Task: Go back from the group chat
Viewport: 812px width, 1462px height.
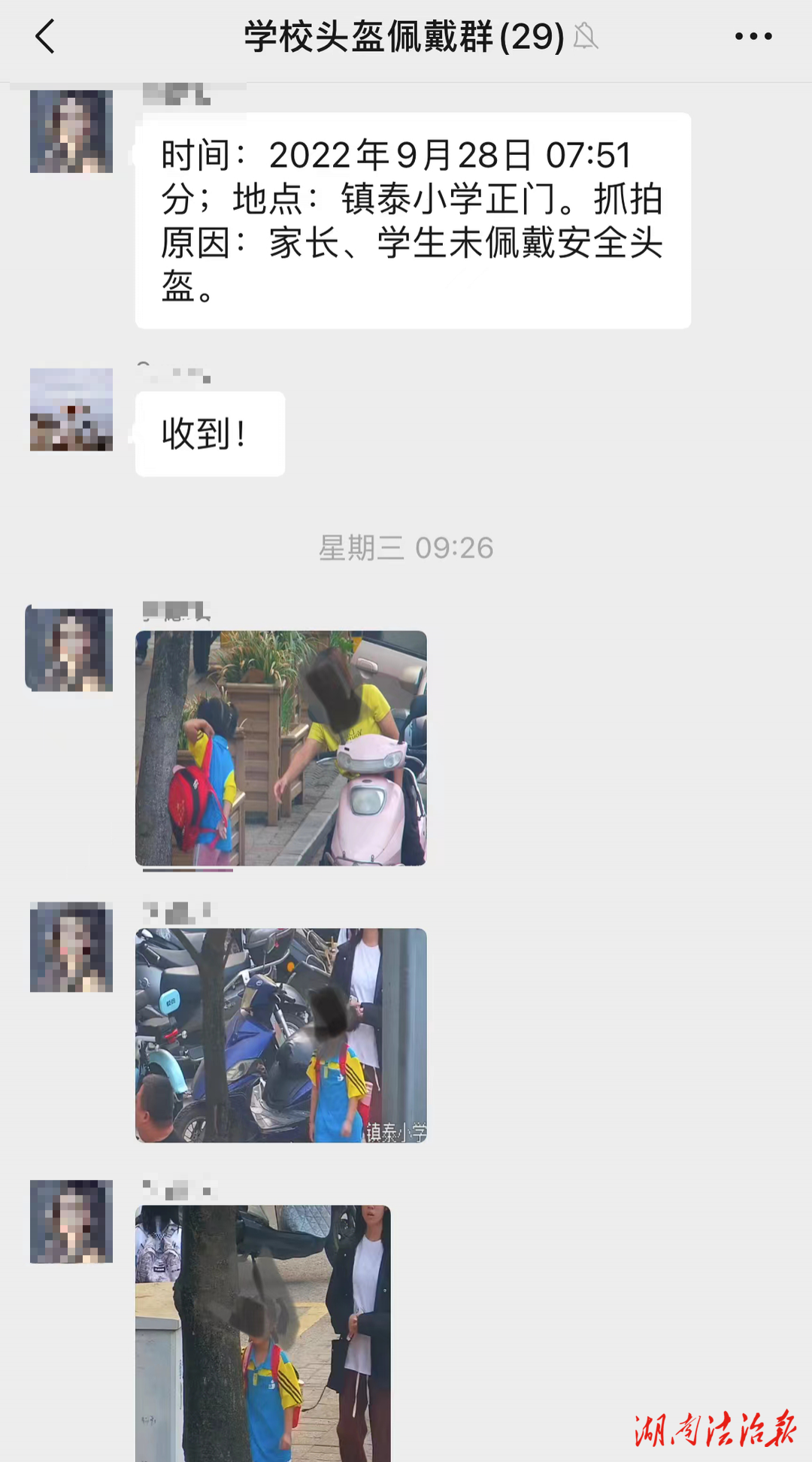Action: tap(45, 37)
